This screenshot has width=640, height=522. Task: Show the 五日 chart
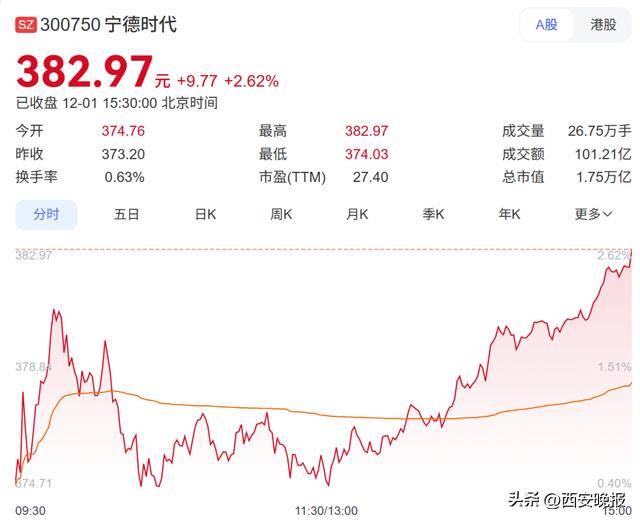(126, 214)
